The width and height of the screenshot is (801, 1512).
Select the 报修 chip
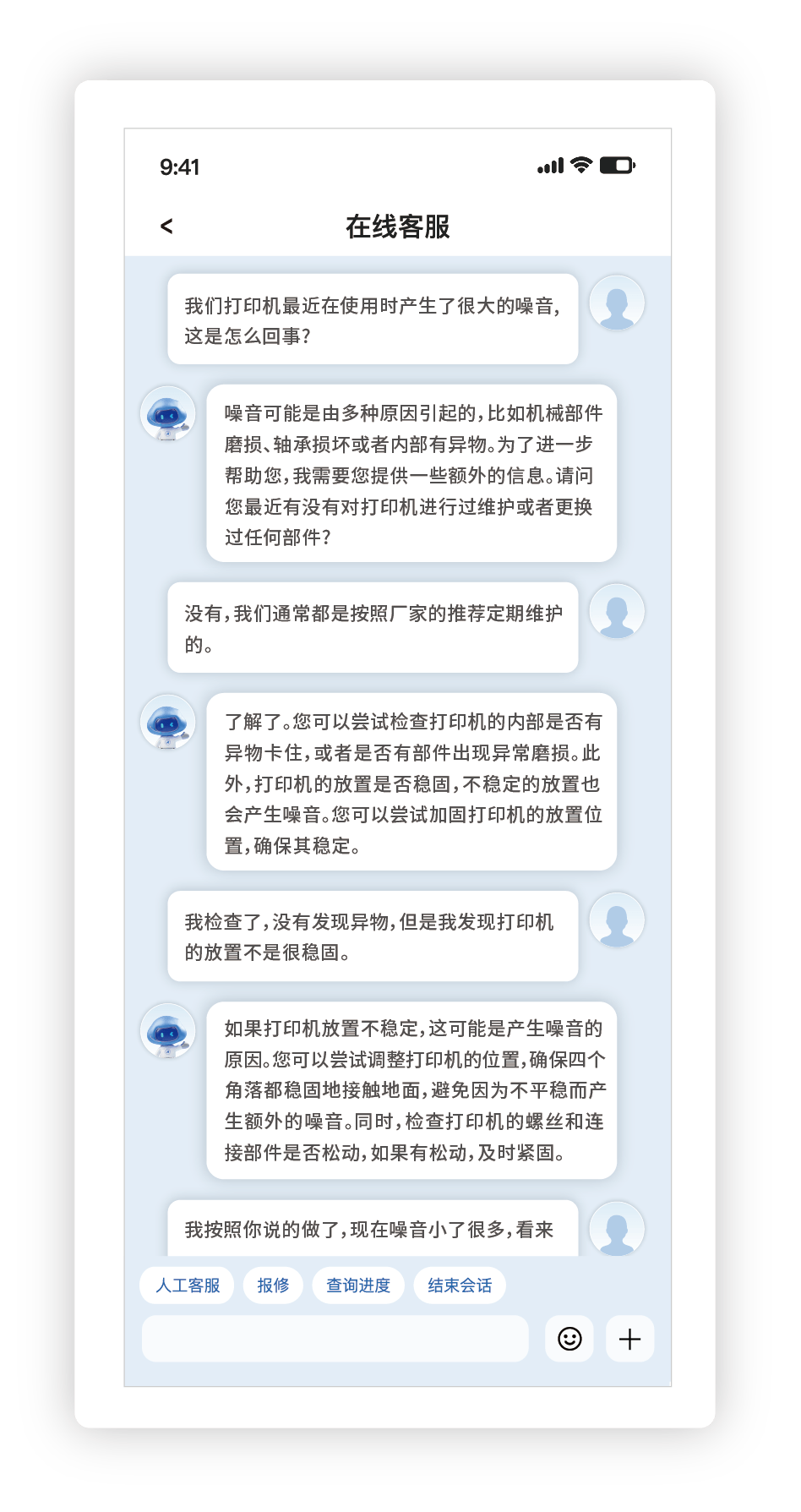pyautogui.click(x=273, y=1285)
